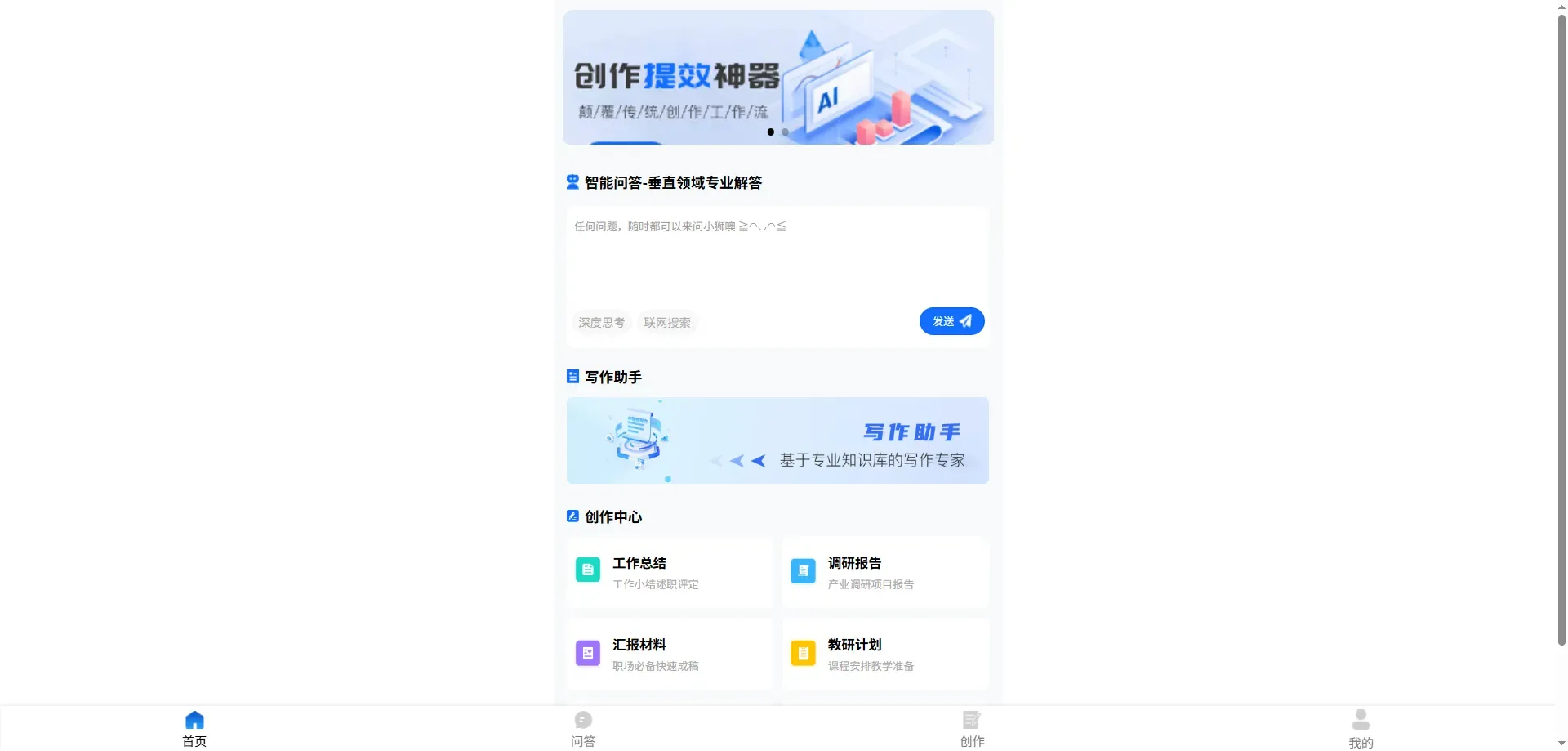Enable the 深度思考 chip
This screenshot has width=1568, height=751.
coord(601,323)
